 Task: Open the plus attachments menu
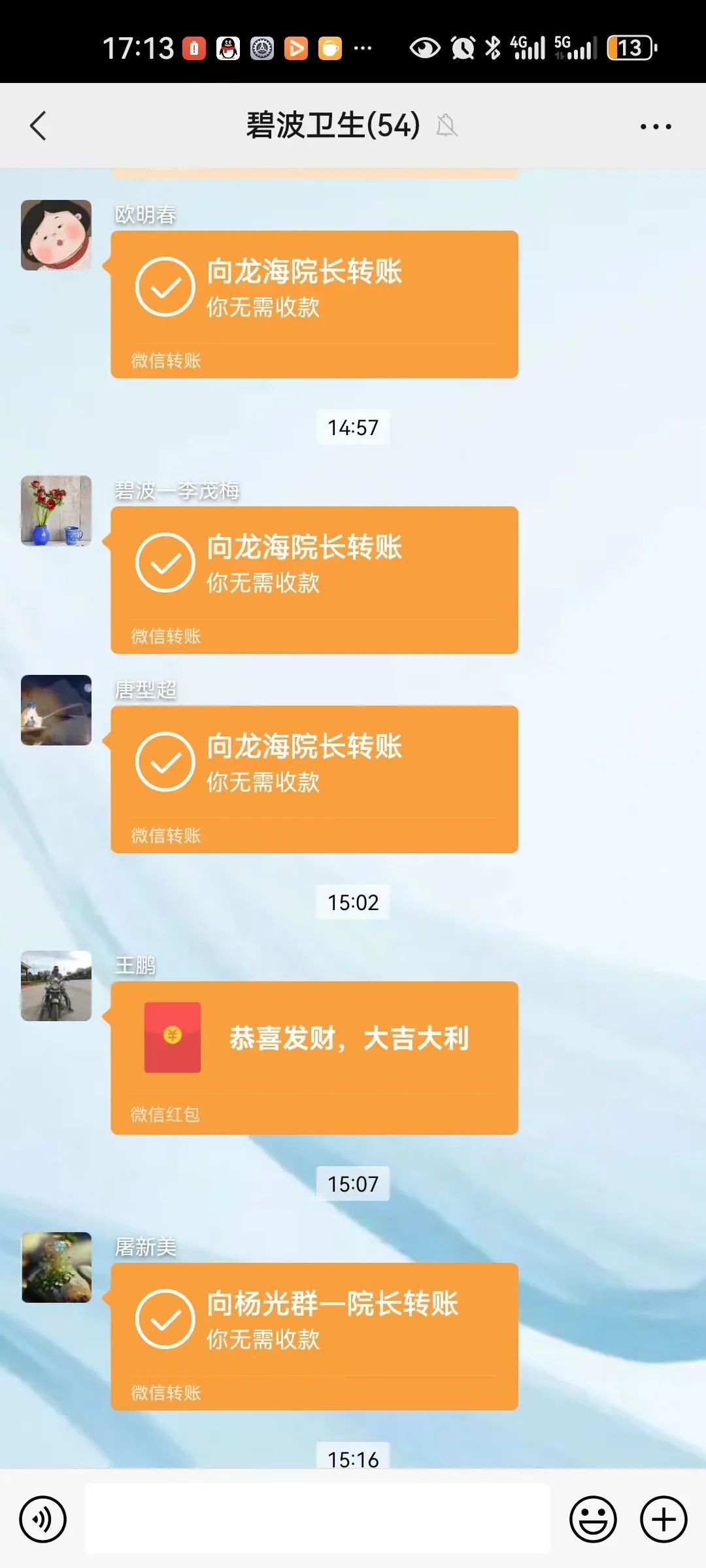coord(664,1519)
